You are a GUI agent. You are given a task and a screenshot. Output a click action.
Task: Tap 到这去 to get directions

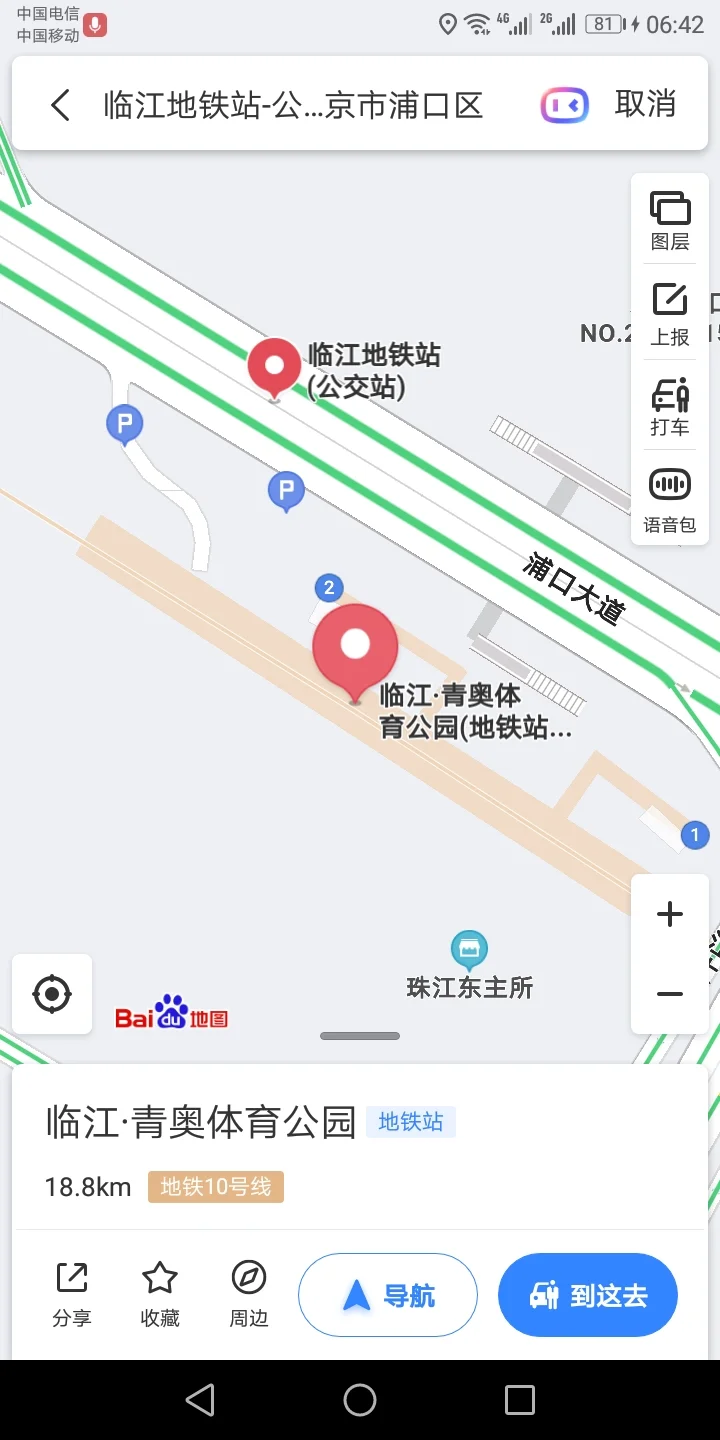[x=588, y=1294]
